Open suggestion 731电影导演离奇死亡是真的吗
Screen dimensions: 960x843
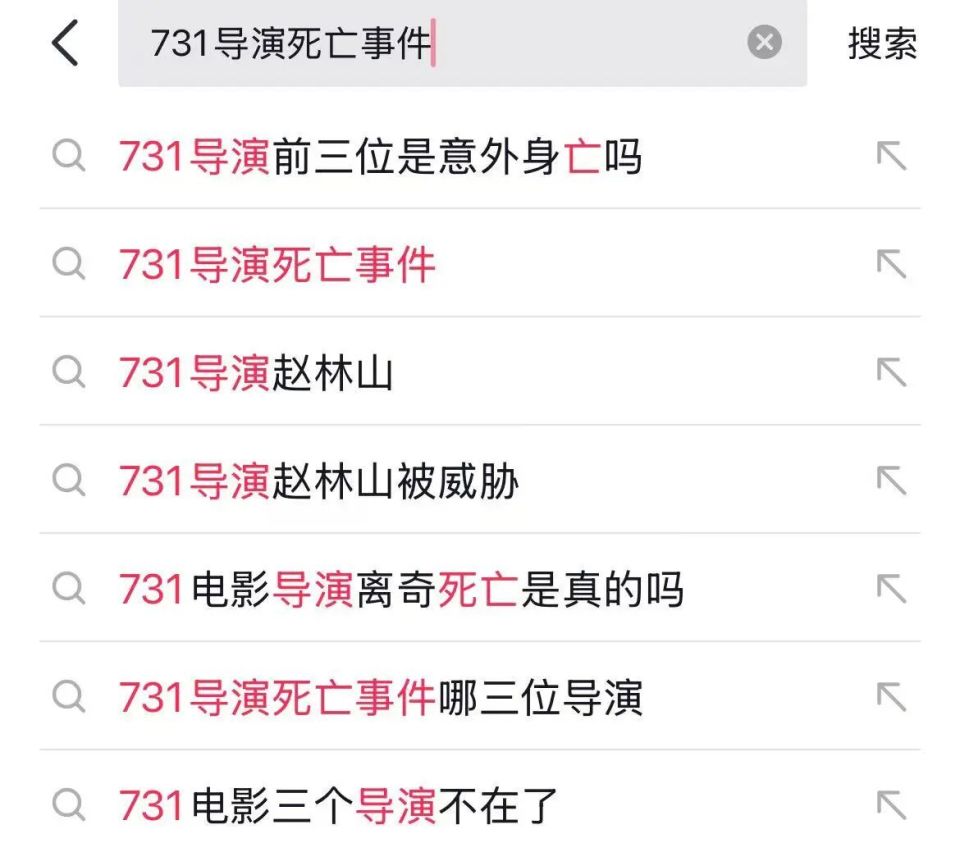point(401,589)
